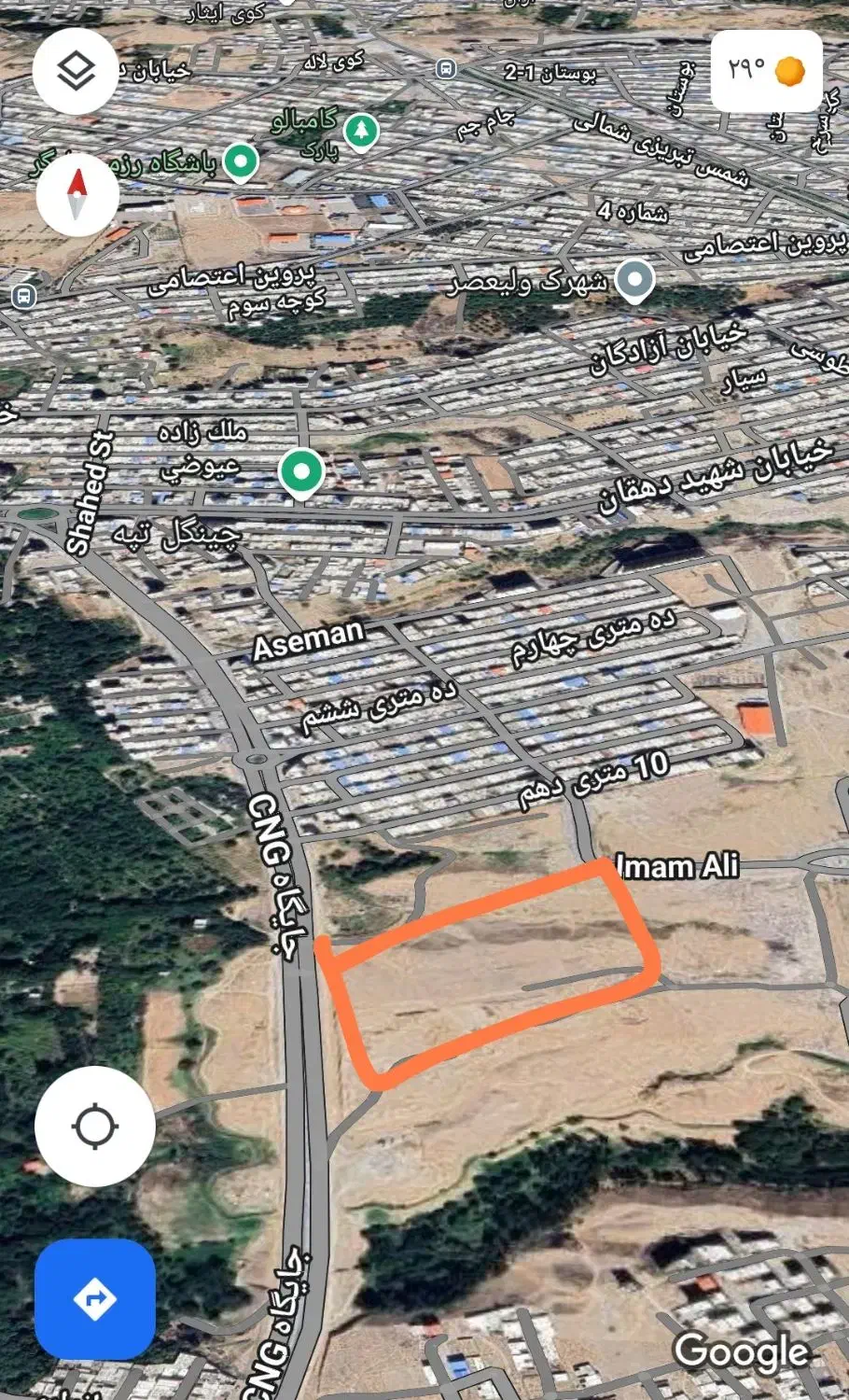Select the grey pin for شهرک ولیعصر
The width and height of the screenshot is (849, 1400).
pos(635,280)
